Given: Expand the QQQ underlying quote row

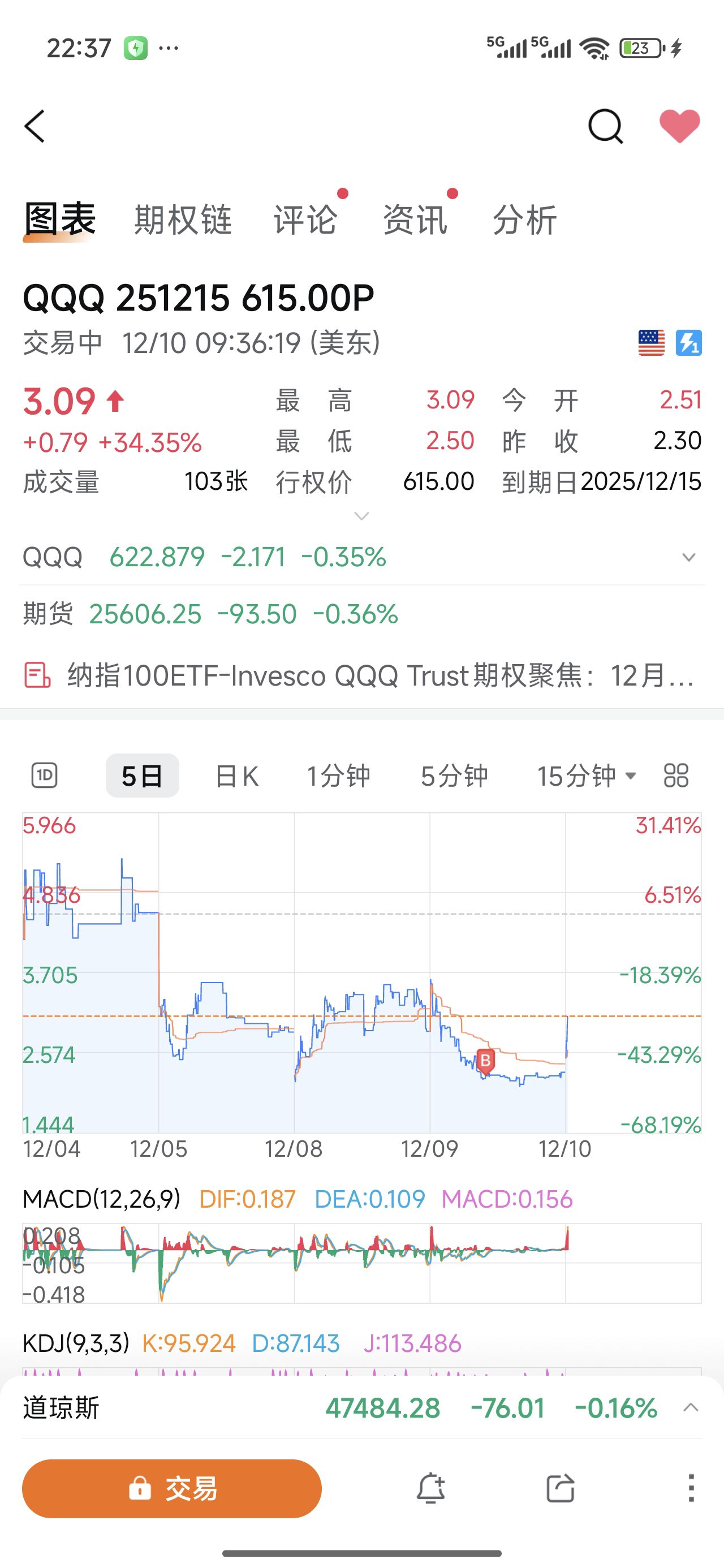Looking at the screenshot, I should tap(689, 557).
